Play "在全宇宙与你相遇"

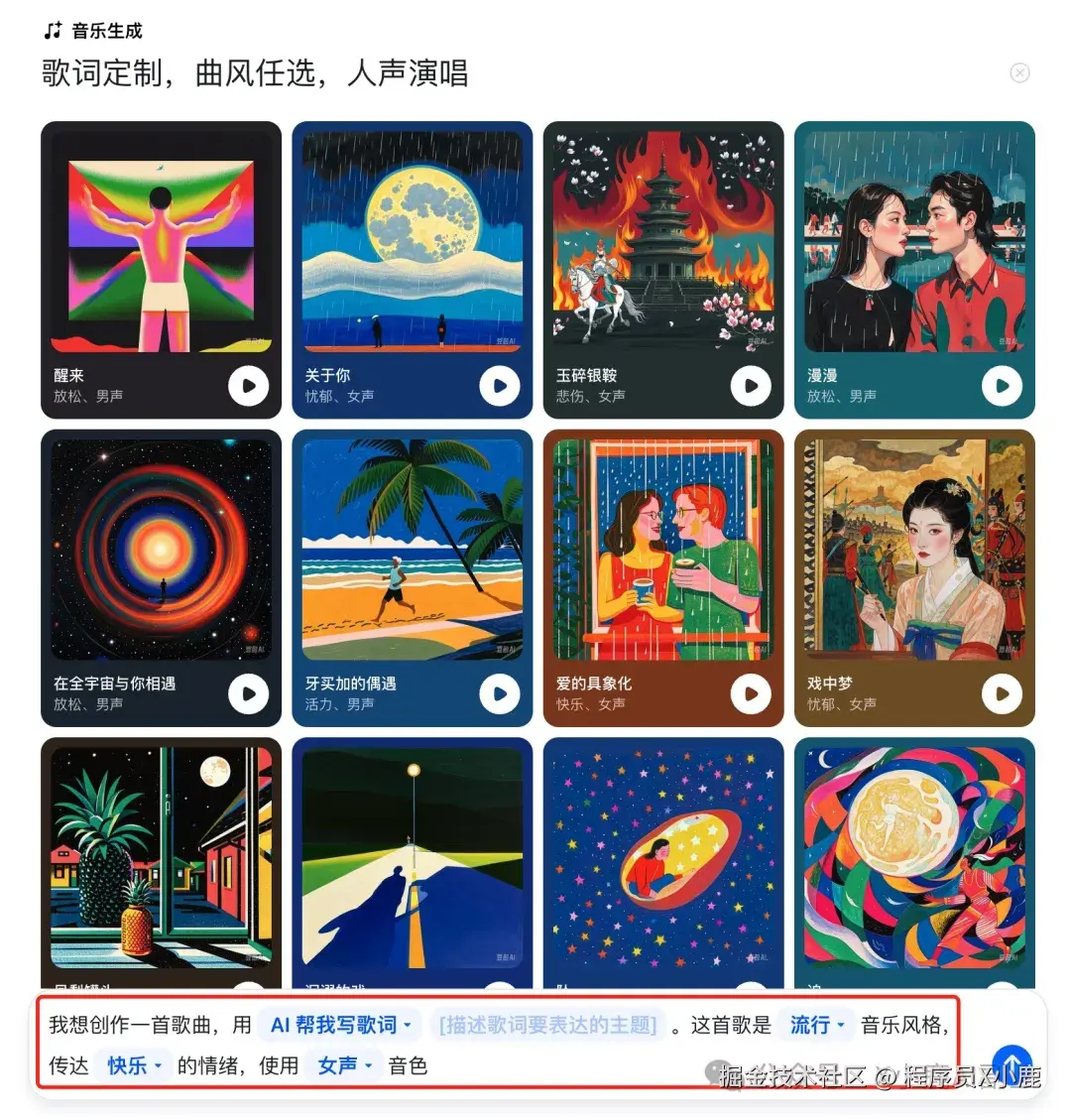[x=248, y=694]
